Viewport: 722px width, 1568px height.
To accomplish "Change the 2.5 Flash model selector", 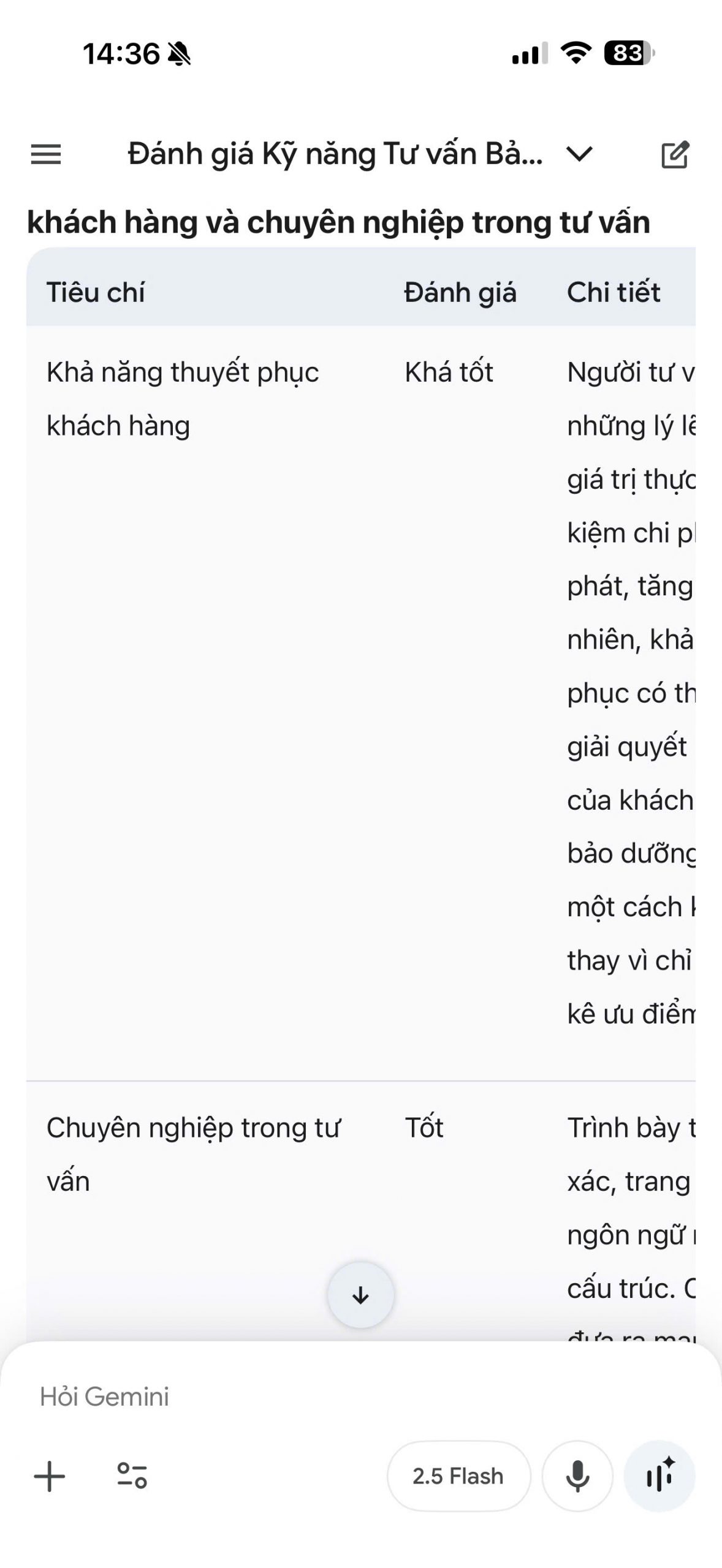I will click(x=458, y=1476).
